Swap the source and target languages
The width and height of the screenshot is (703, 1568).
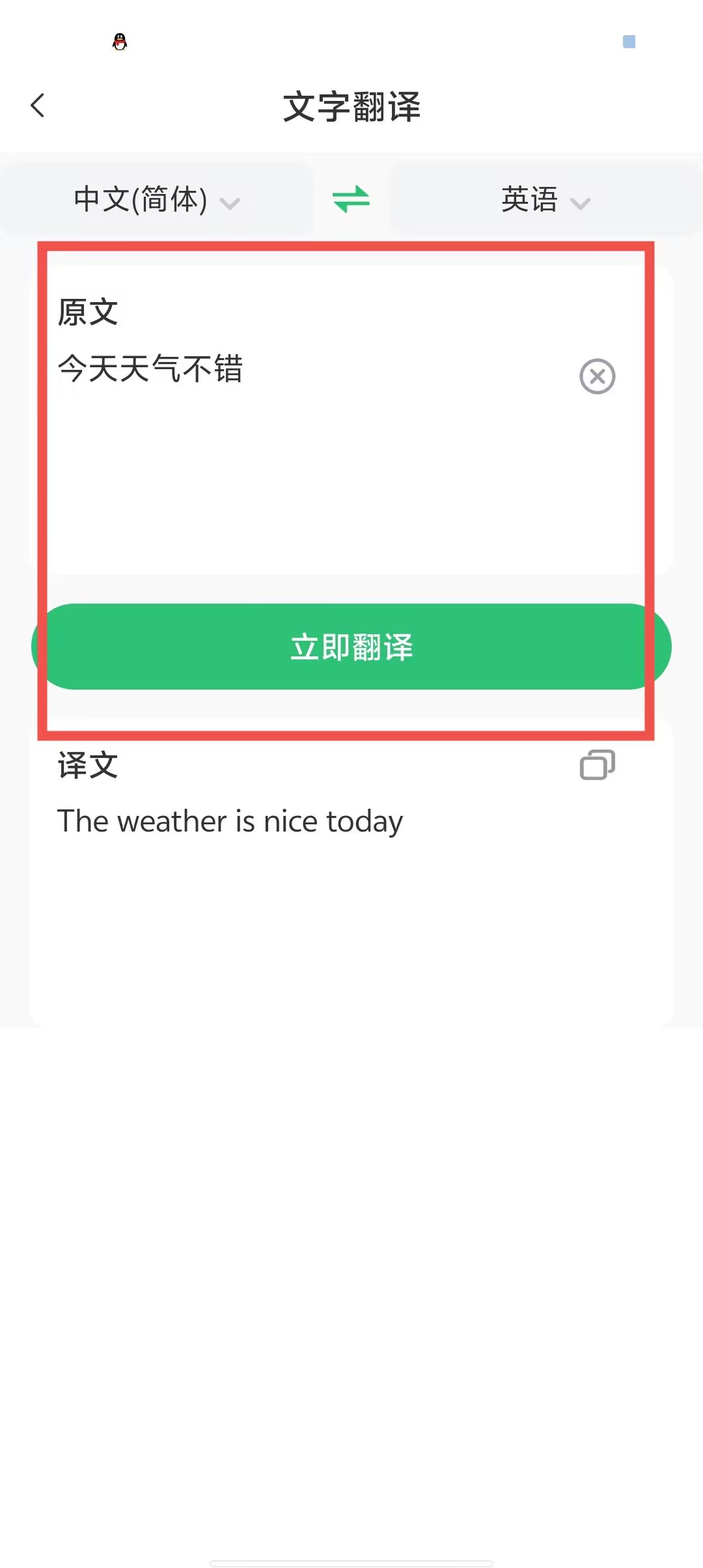[x=351, y=199]
